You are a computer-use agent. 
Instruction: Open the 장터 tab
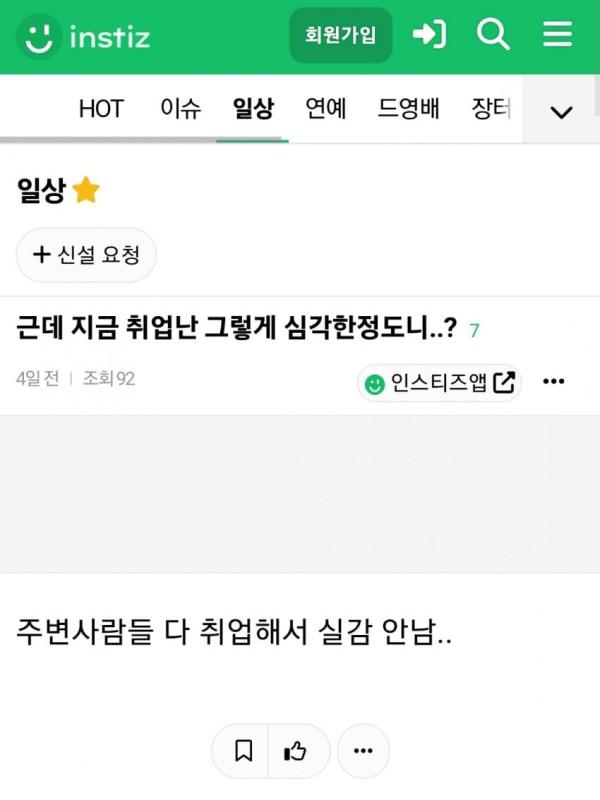pyautogui.click(x=491, y=109)
